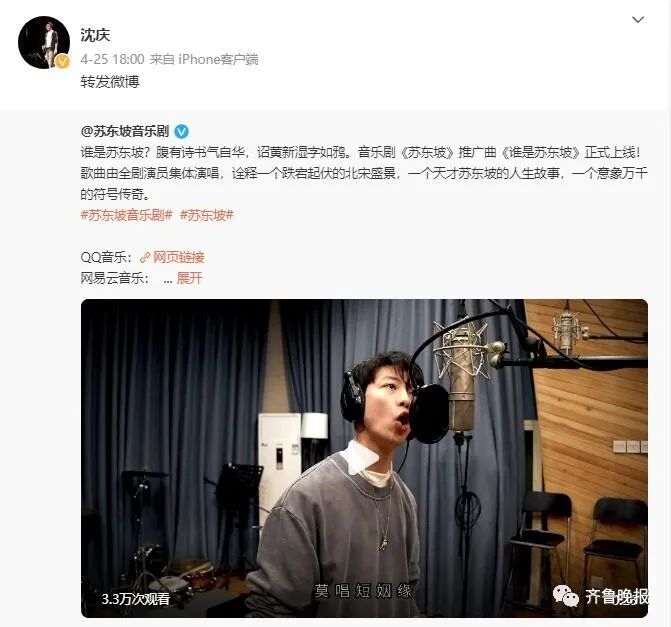Screen dimensions: 671x627
Task: Open the @苏东坡音乐剧 account
Action: [125, 131]
